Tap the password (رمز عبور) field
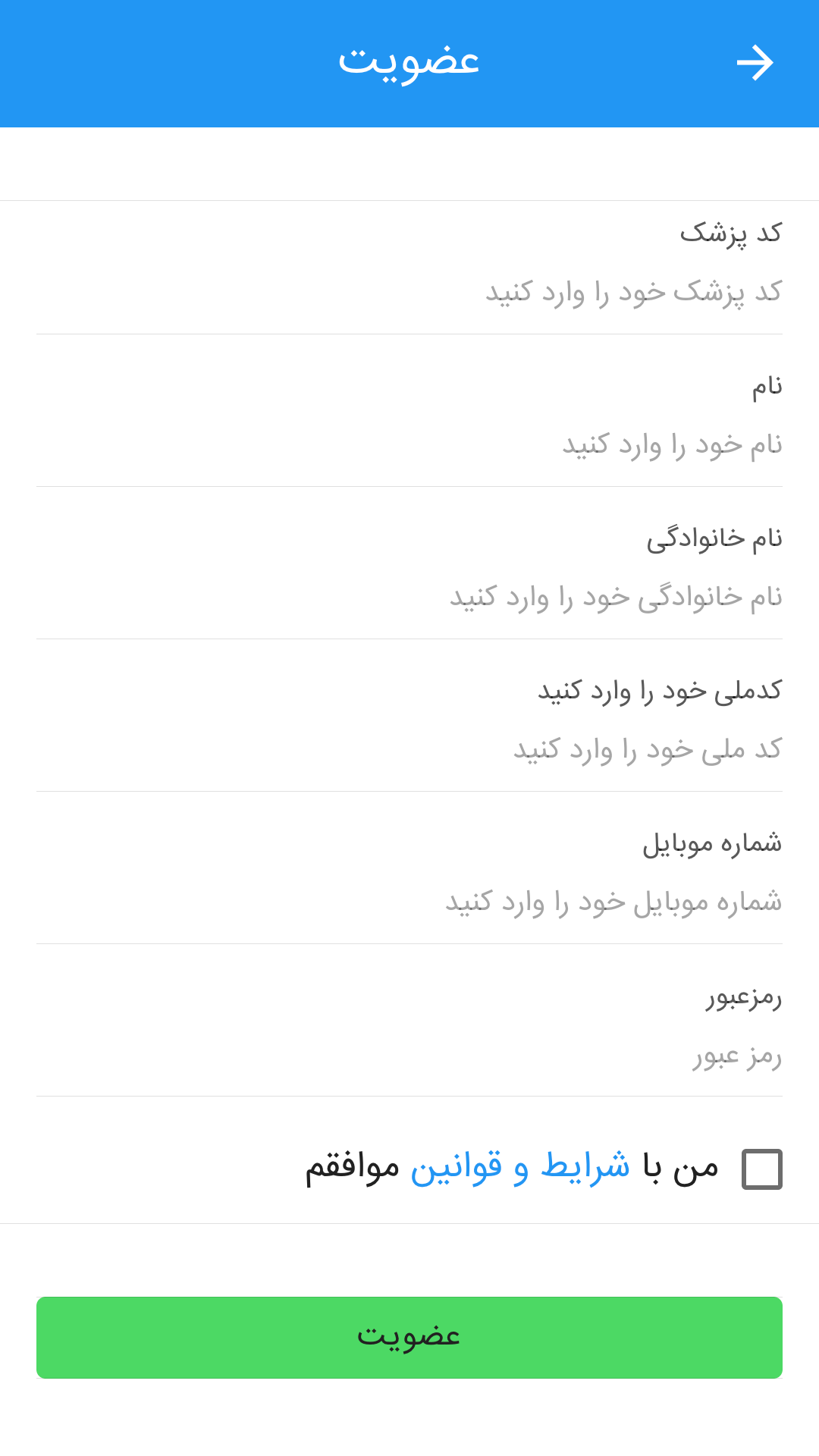 point(409,1055)
